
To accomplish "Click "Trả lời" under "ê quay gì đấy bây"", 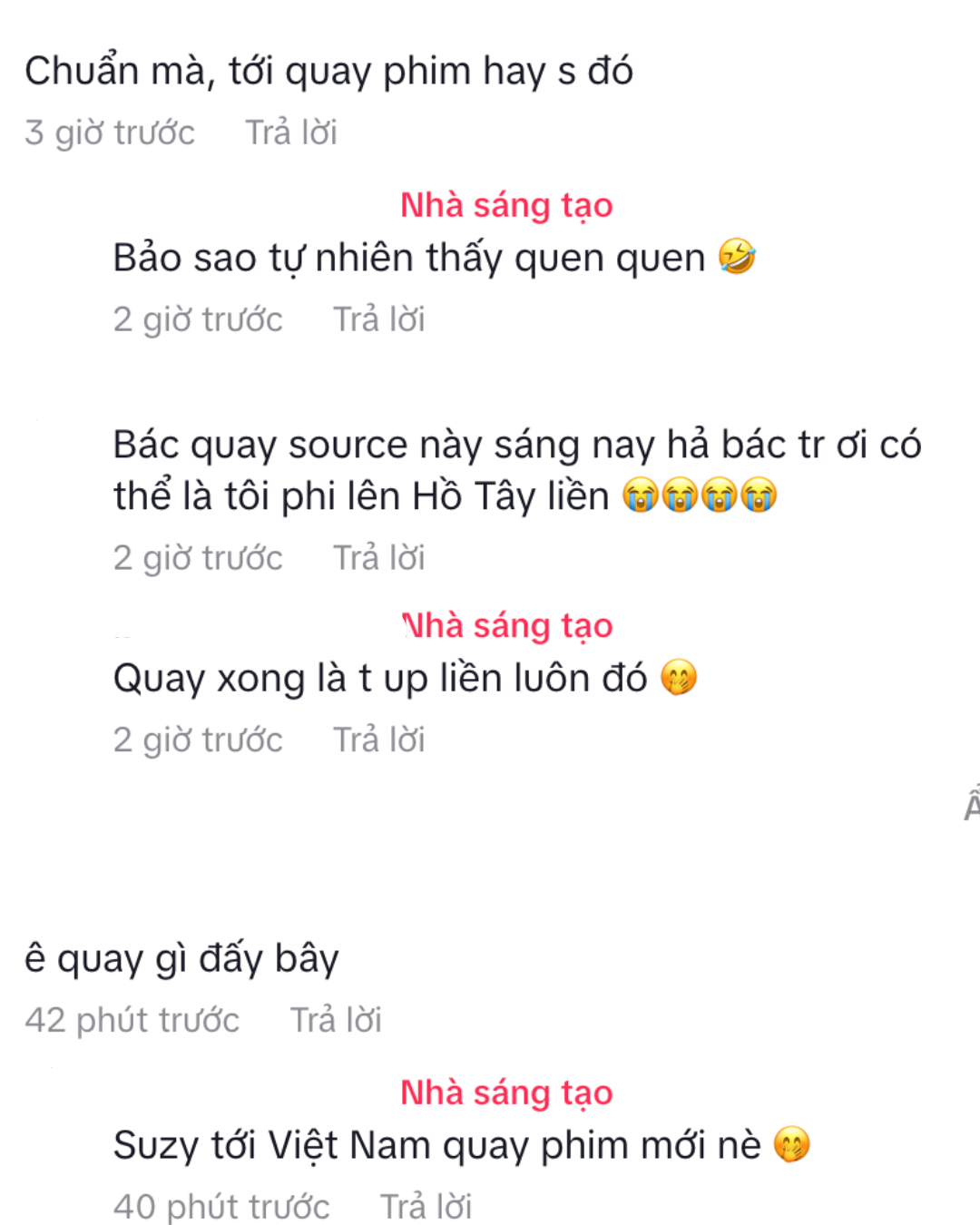I will (337, 1018).
